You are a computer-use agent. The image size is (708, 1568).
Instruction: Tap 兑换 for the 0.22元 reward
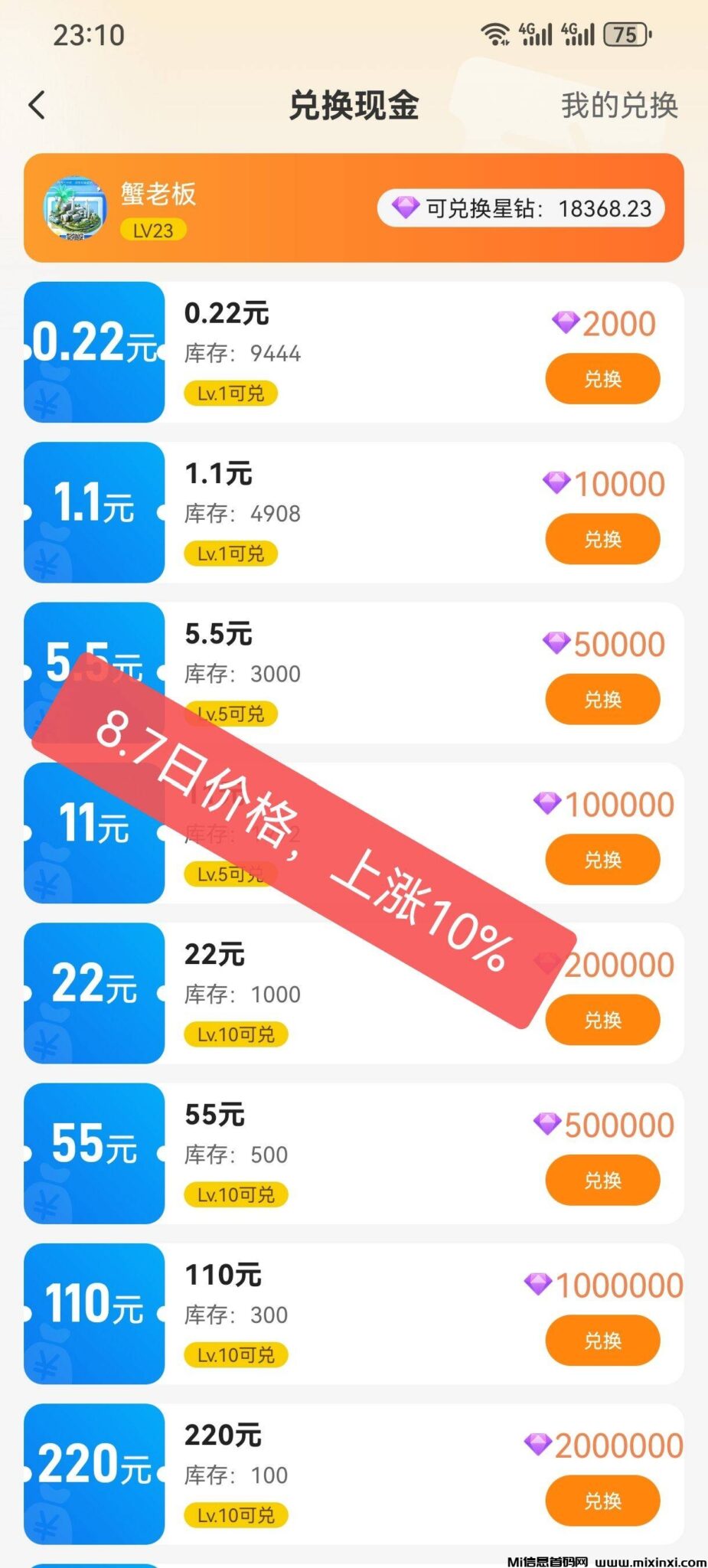[x=602, y=379]
